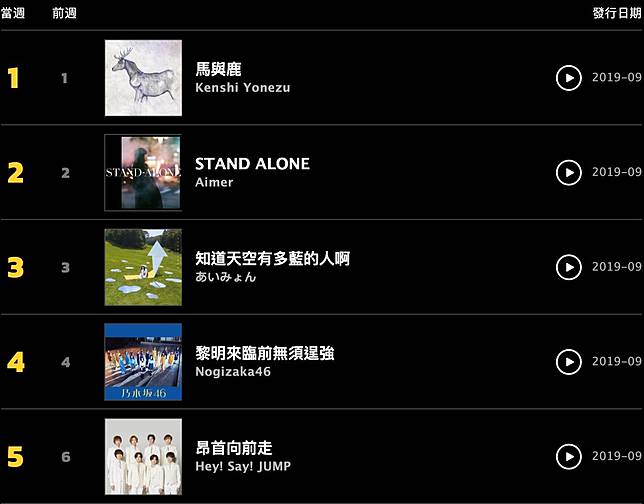
Task: Open the song title 馬與鹿
Action: [218, 70]
